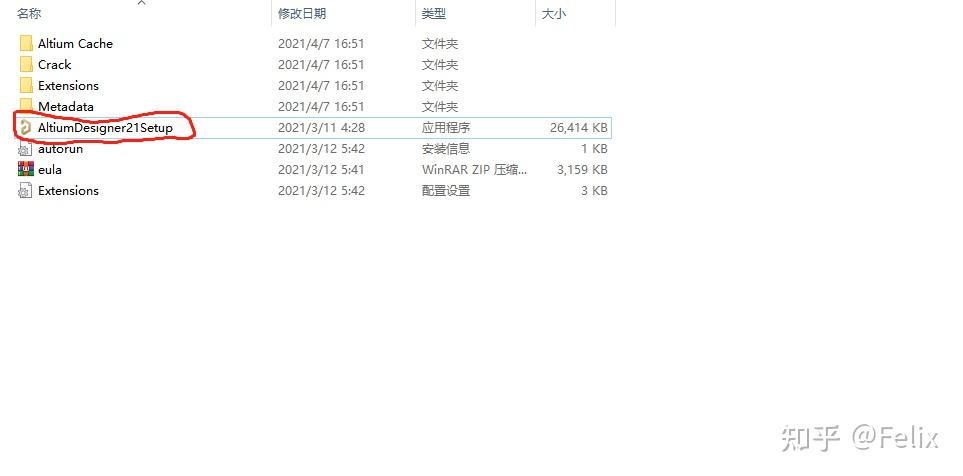Sort files by 名称 column

click(x=30, y=14)
